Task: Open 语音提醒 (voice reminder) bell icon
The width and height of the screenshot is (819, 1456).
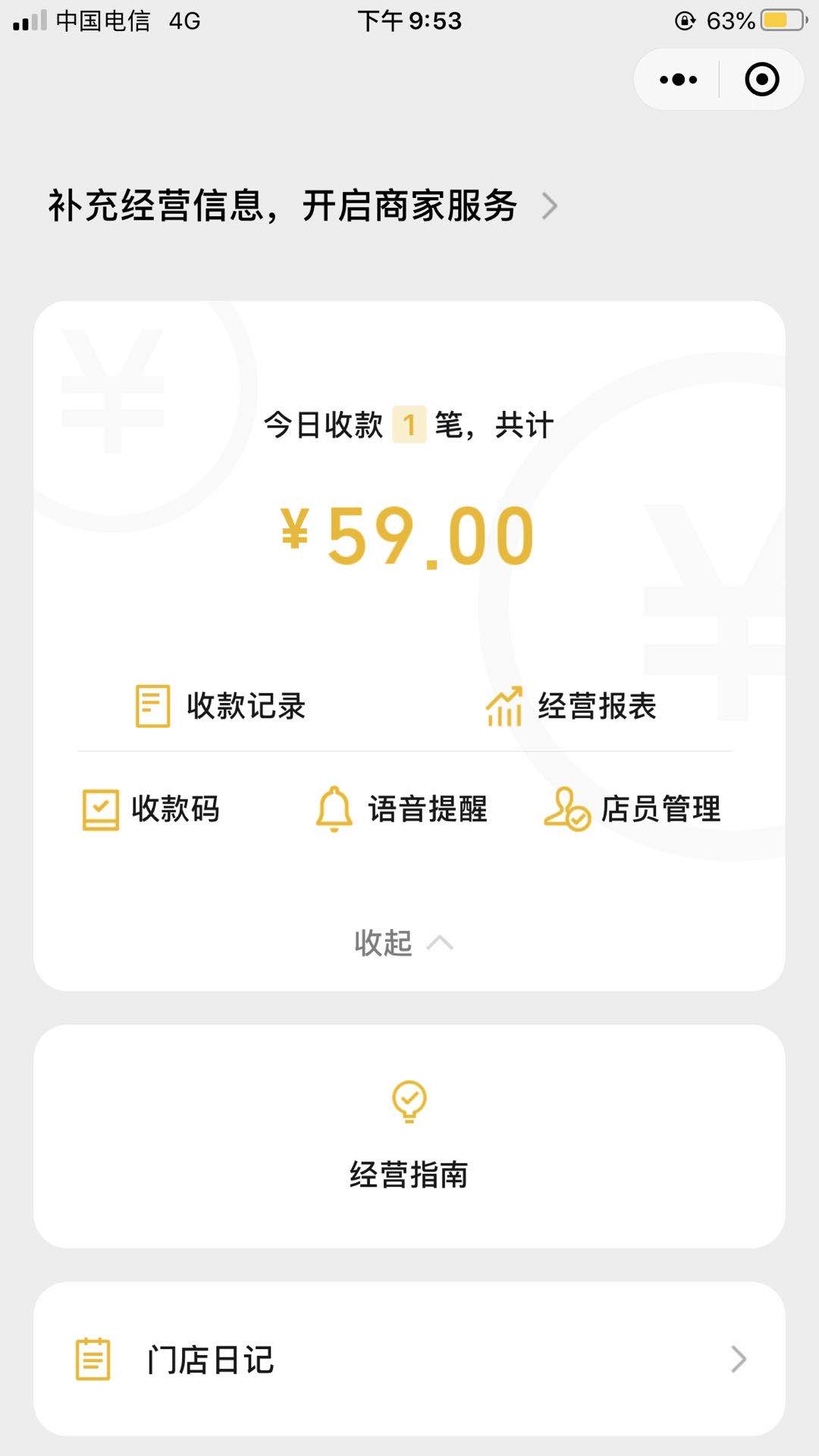Action: click(x=332, y=809)
